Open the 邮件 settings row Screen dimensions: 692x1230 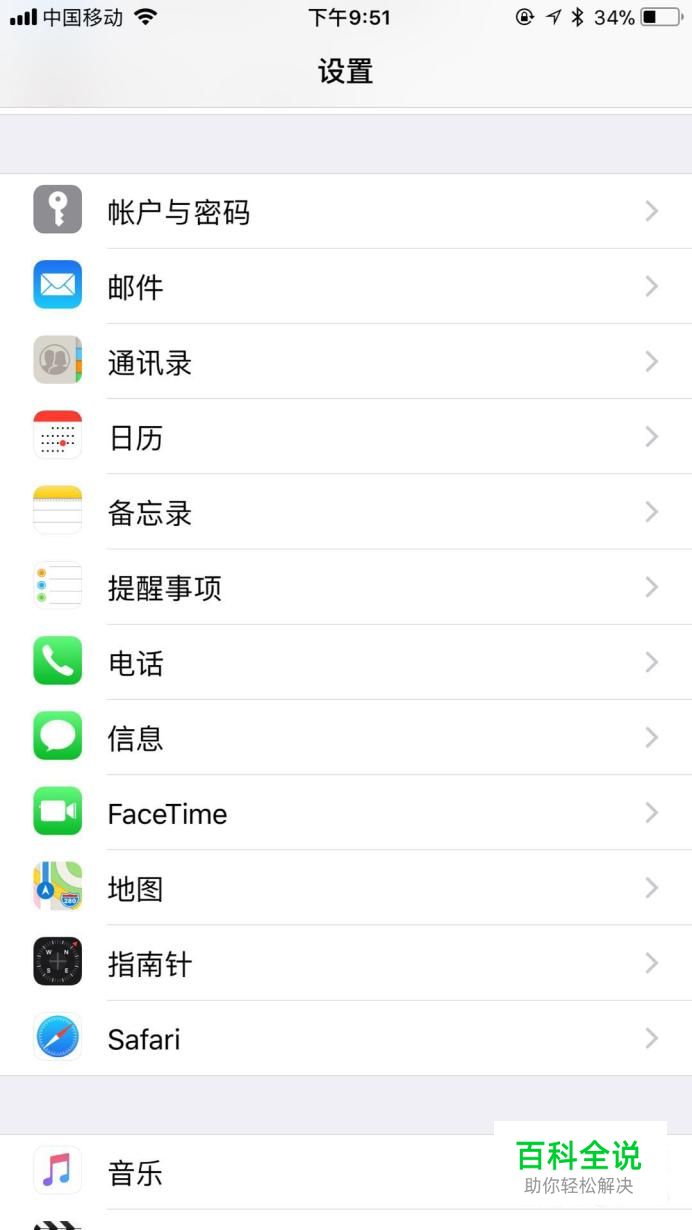346,286
